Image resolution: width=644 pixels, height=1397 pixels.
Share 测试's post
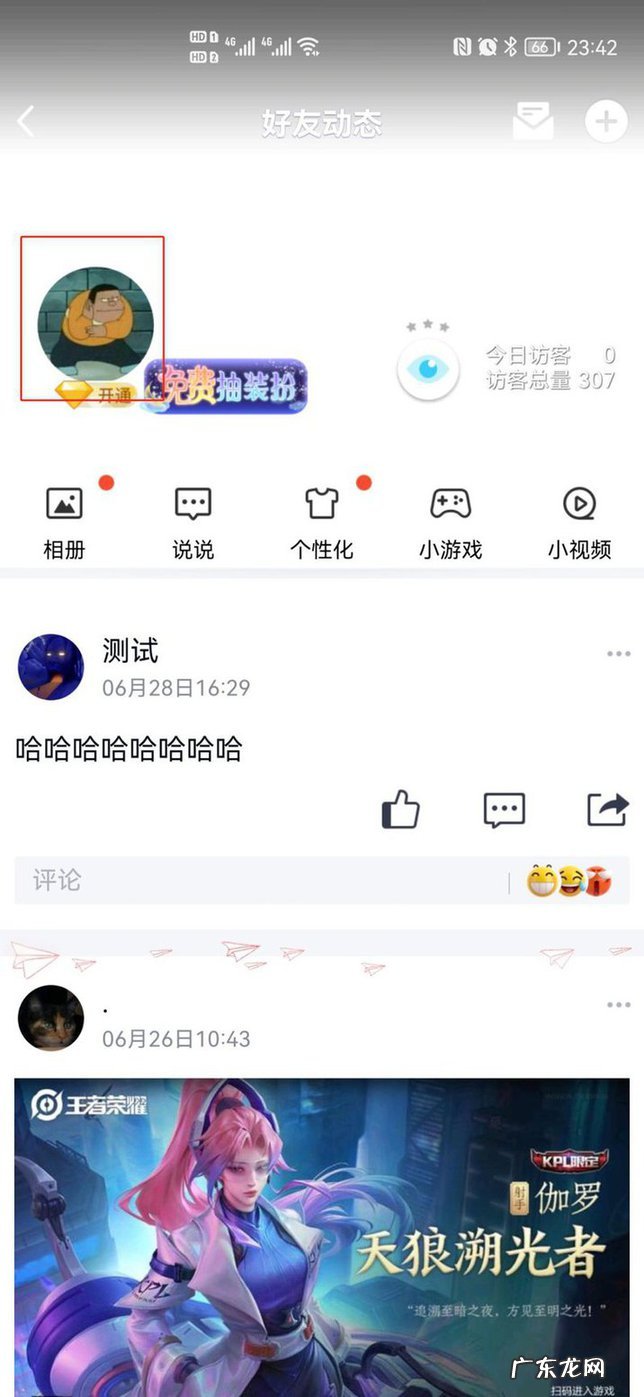(x=607, y=809)
